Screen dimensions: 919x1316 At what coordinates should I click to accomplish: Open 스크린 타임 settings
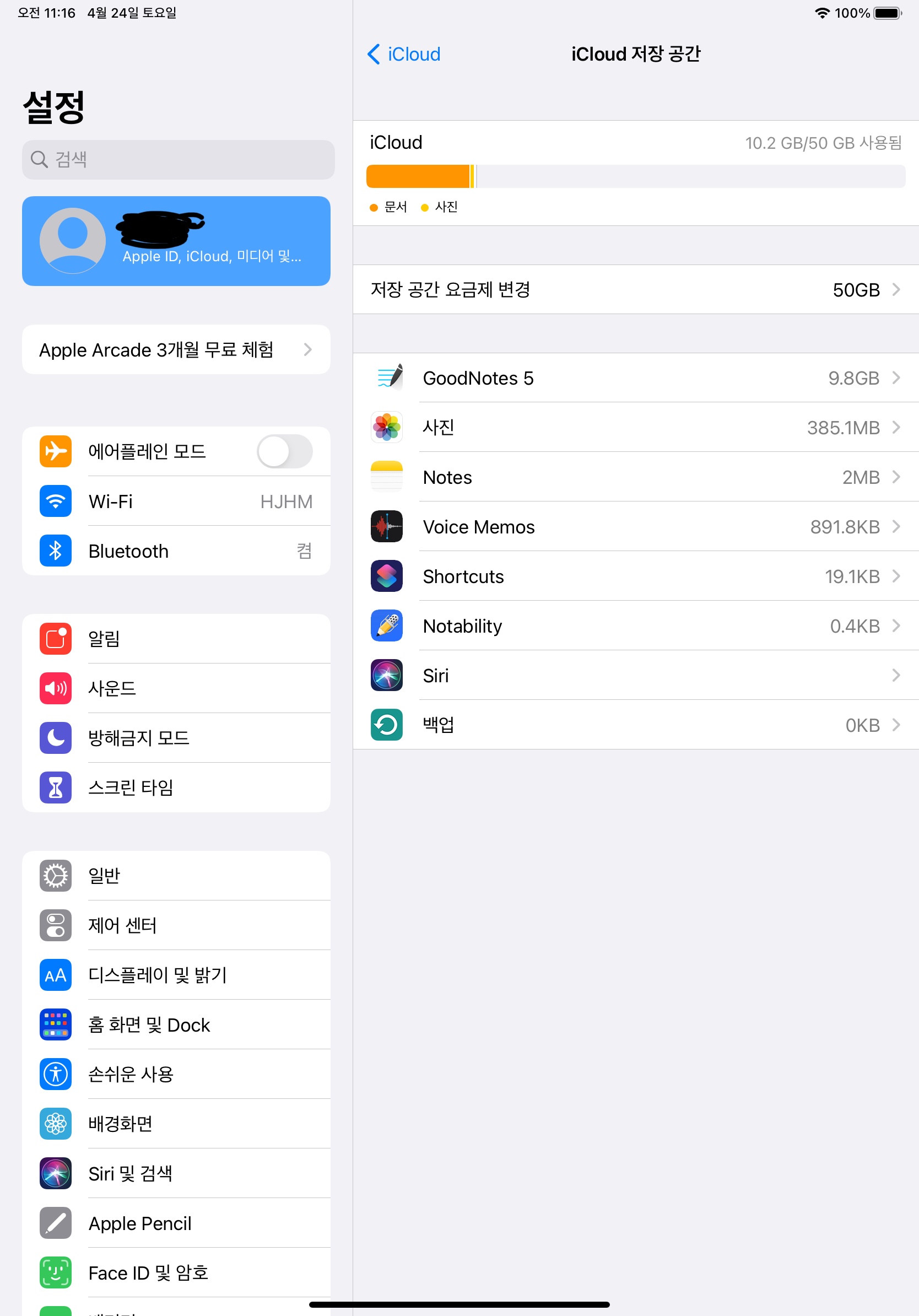176,787
